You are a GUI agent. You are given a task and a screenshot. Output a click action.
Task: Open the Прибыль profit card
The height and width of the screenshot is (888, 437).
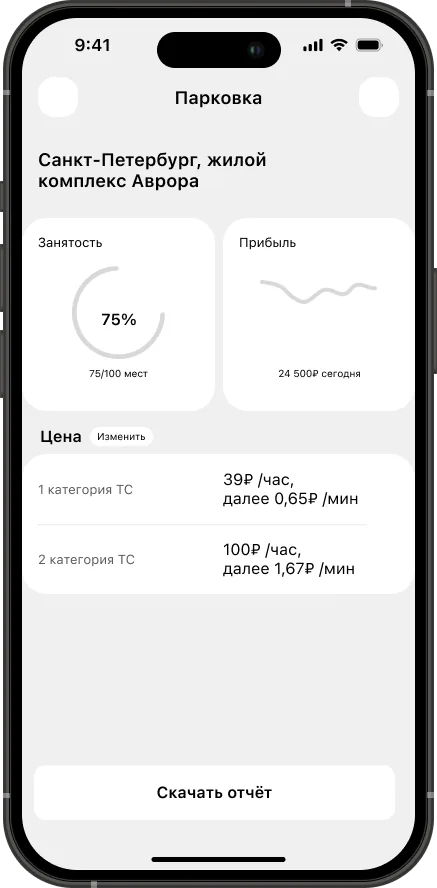[x=319, y=314]
